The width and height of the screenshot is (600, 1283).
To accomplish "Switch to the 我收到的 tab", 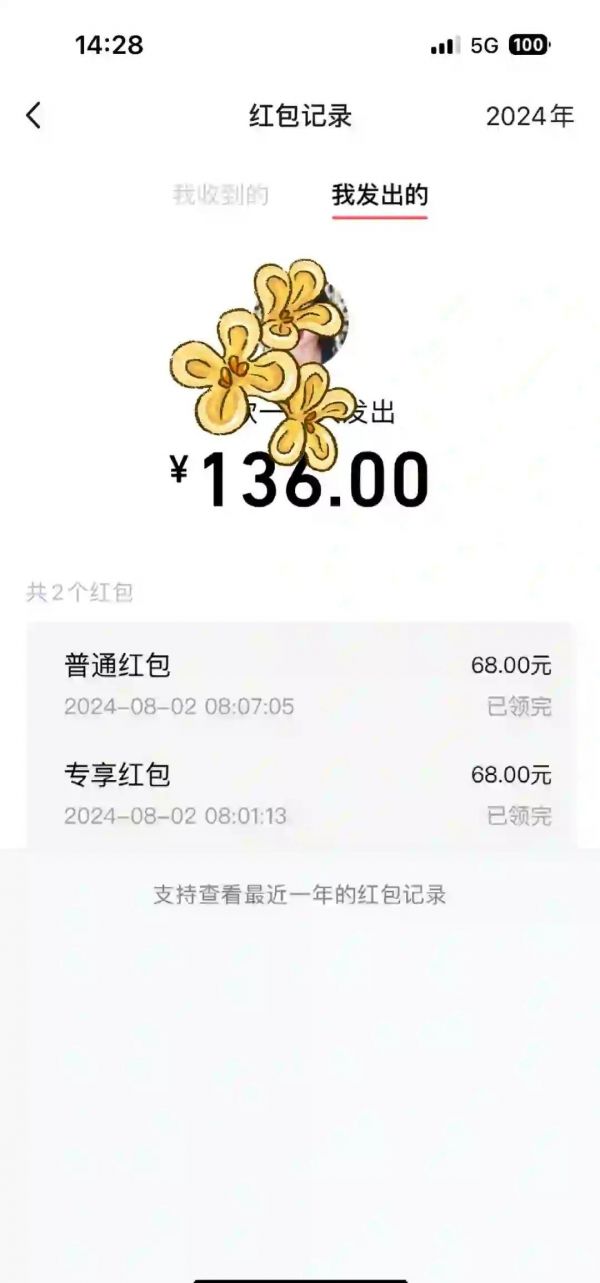I will 220,195.
